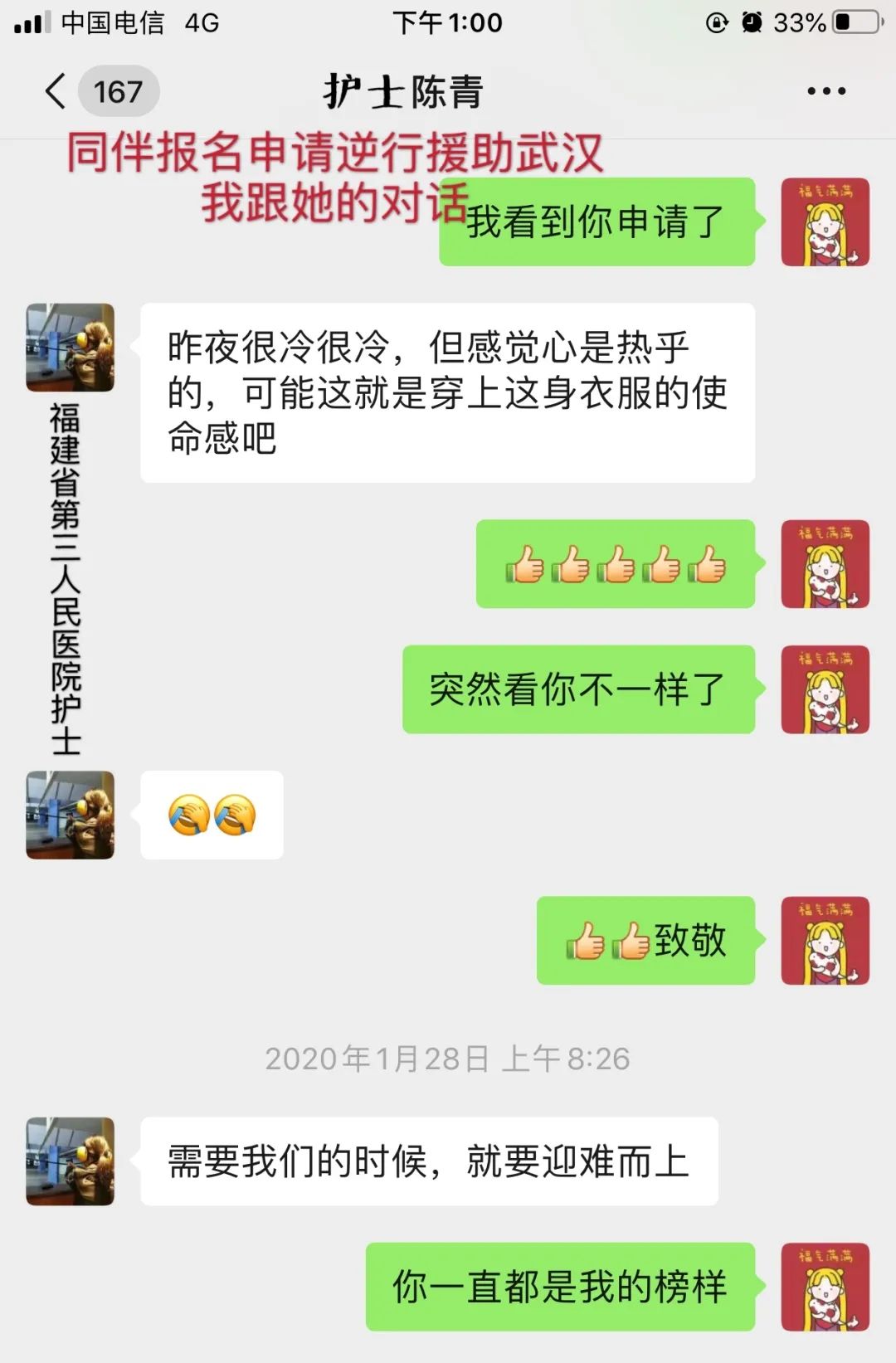
Task: Open avatar beside "你一直都是我的榜样" message
Action: click(825, 1287)
